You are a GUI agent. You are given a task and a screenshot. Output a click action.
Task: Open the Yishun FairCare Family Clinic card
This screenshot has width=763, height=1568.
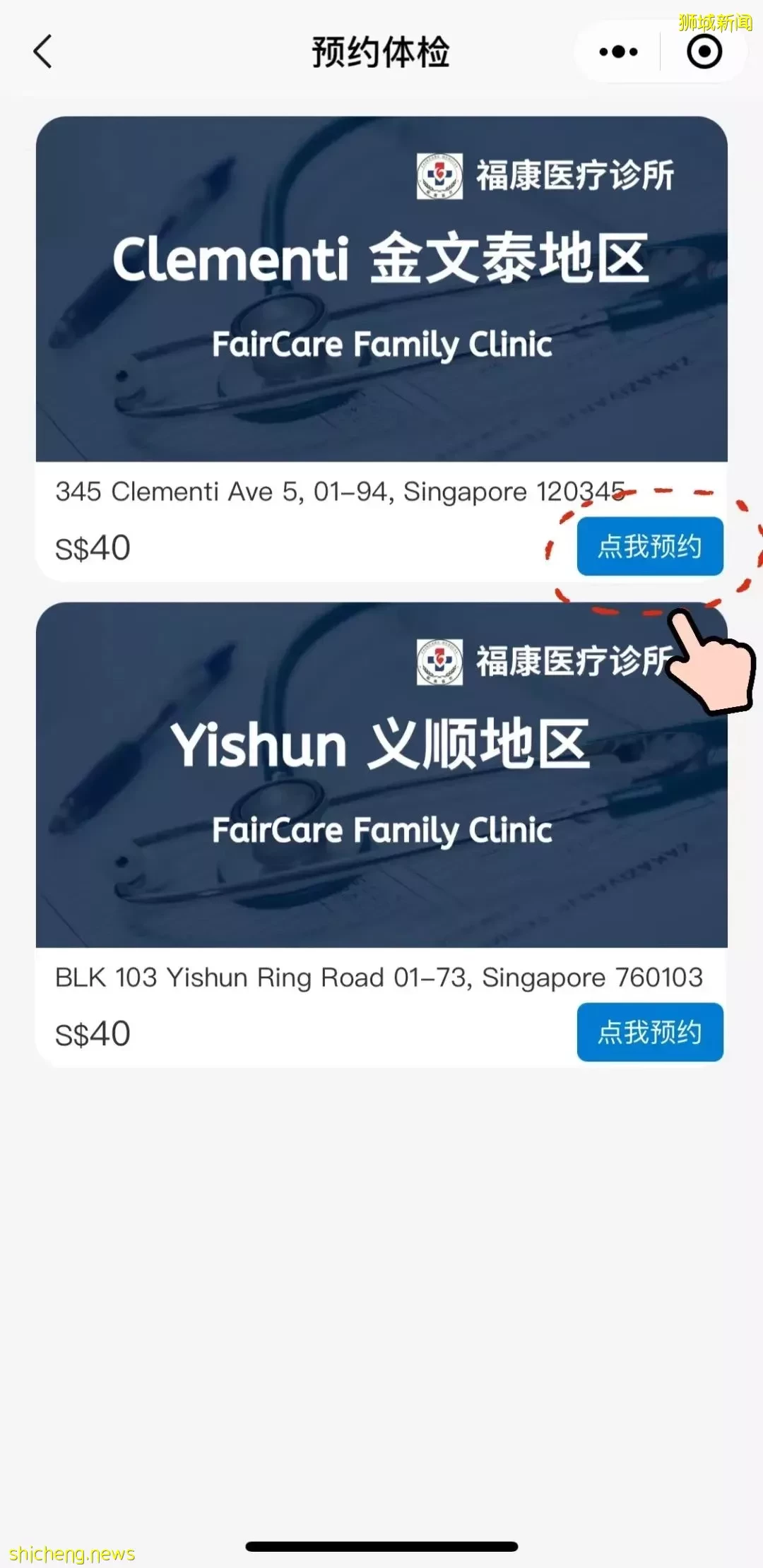[381, 775]
